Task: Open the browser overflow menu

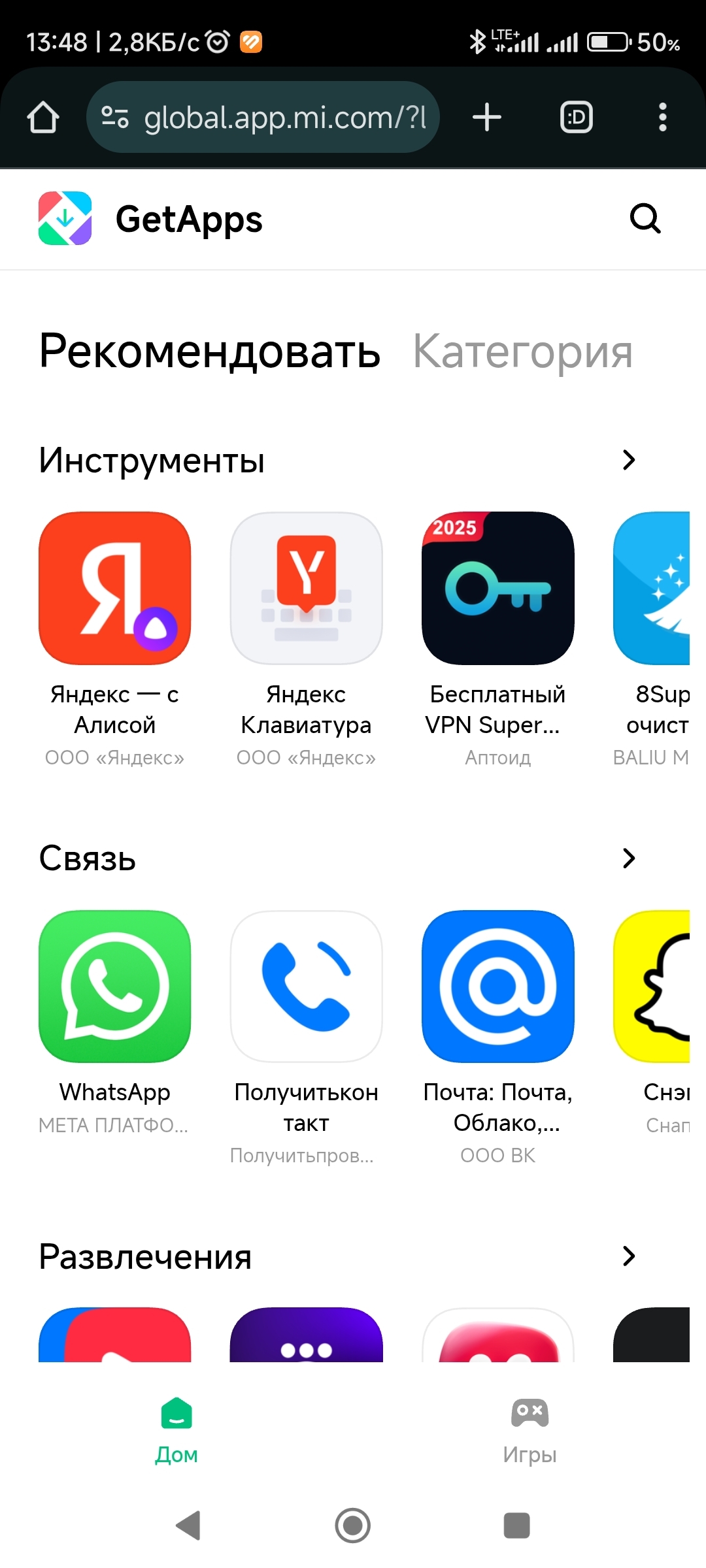Action: [662, 118]
